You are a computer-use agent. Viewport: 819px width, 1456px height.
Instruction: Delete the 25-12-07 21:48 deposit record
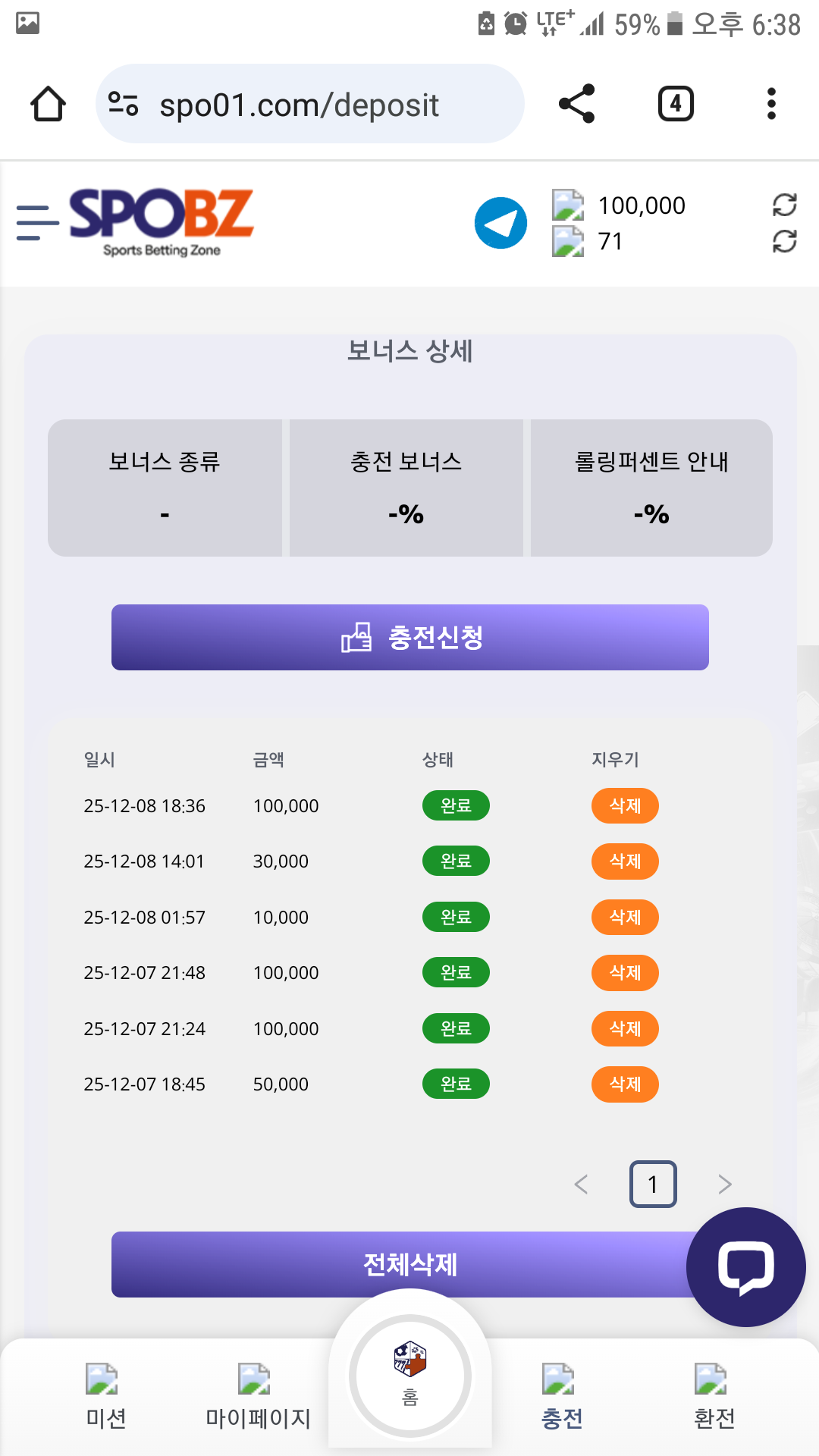pyautogui.click(x=625, y=973)
